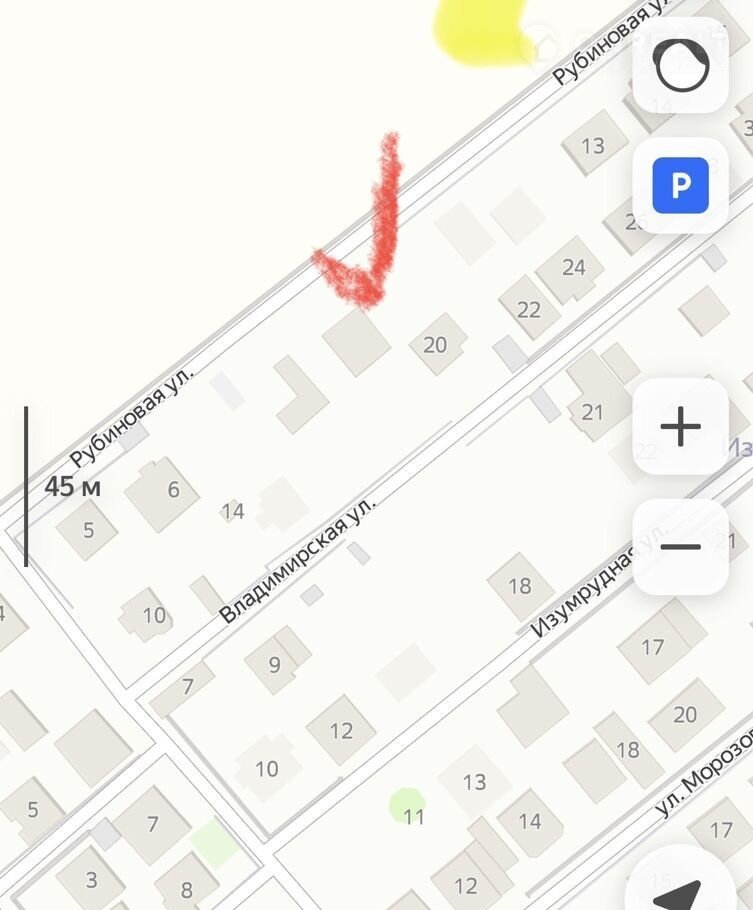
Task: Zoom out with the minus button
Action: click(x=681, y=547)
